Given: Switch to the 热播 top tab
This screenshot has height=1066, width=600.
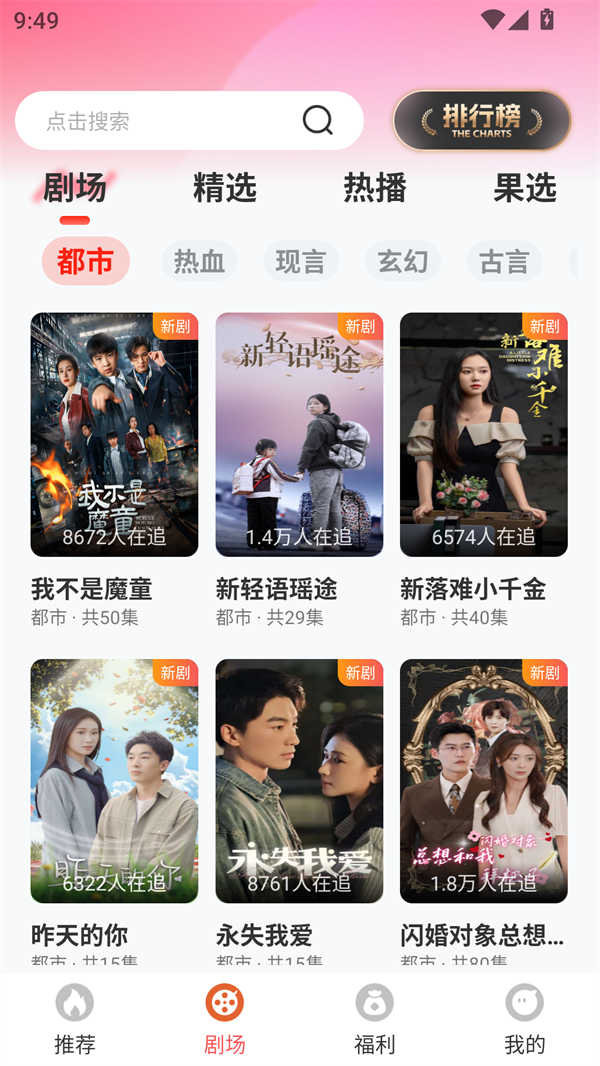Looking at the screenshot, I should coord(374,188).
